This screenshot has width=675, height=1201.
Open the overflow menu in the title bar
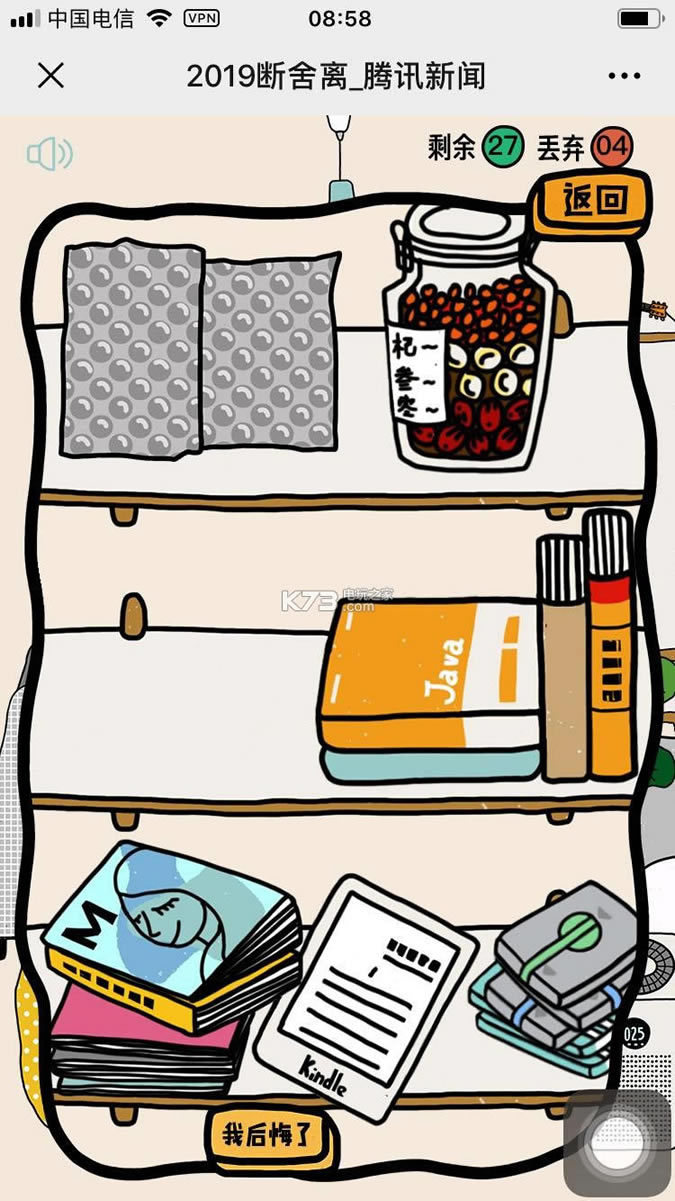[x=623, y=76]
